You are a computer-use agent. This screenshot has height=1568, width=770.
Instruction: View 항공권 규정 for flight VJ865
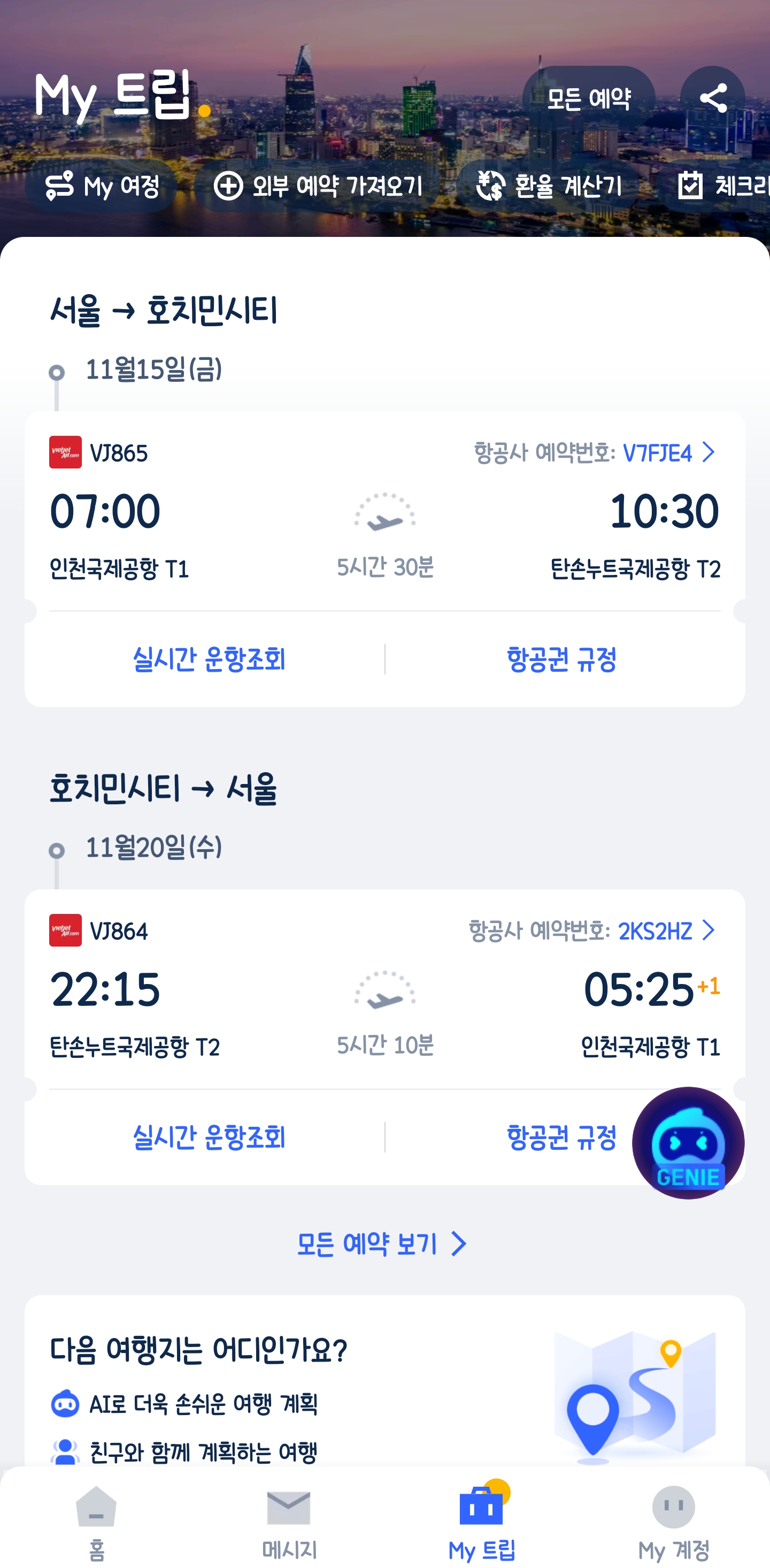click(561, 659)
